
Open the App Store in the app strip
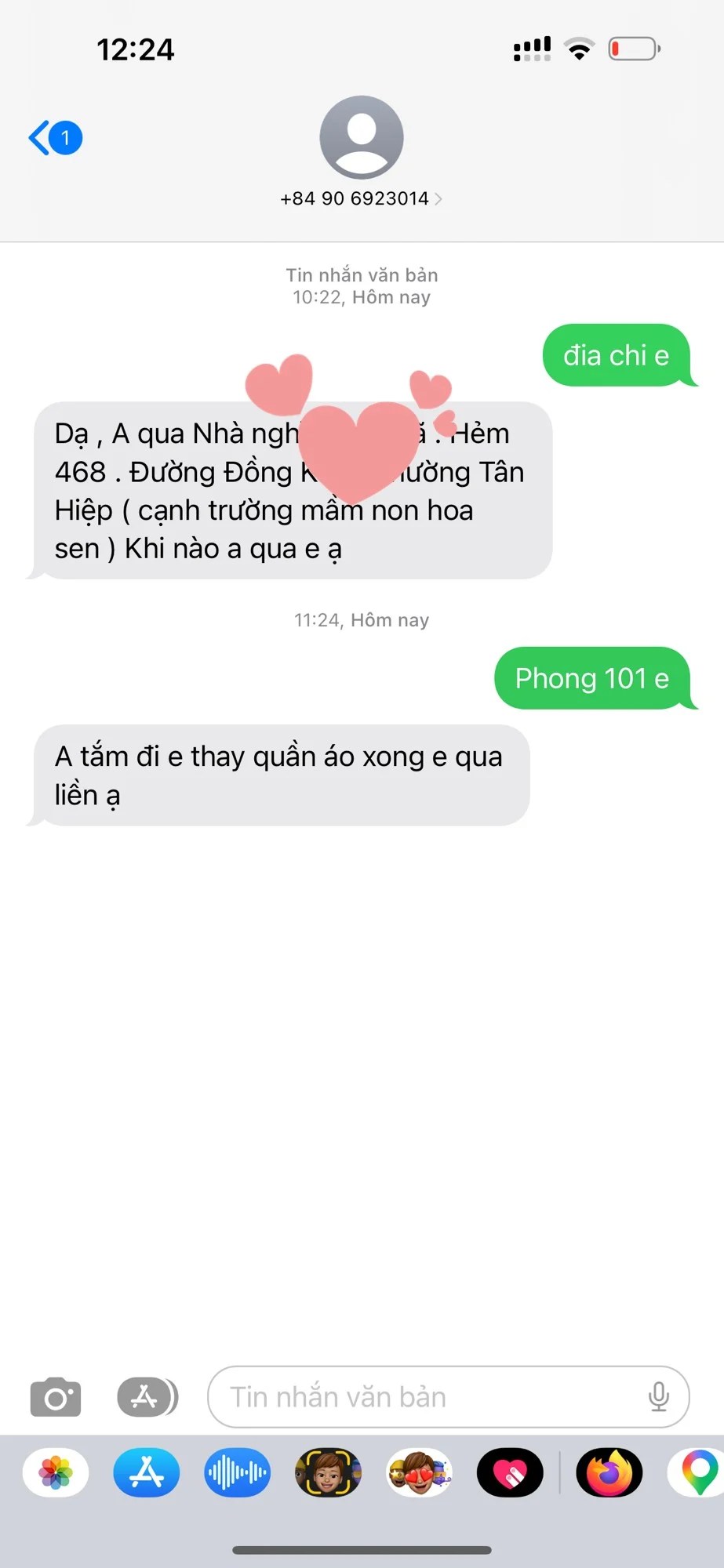point(147,1473)
